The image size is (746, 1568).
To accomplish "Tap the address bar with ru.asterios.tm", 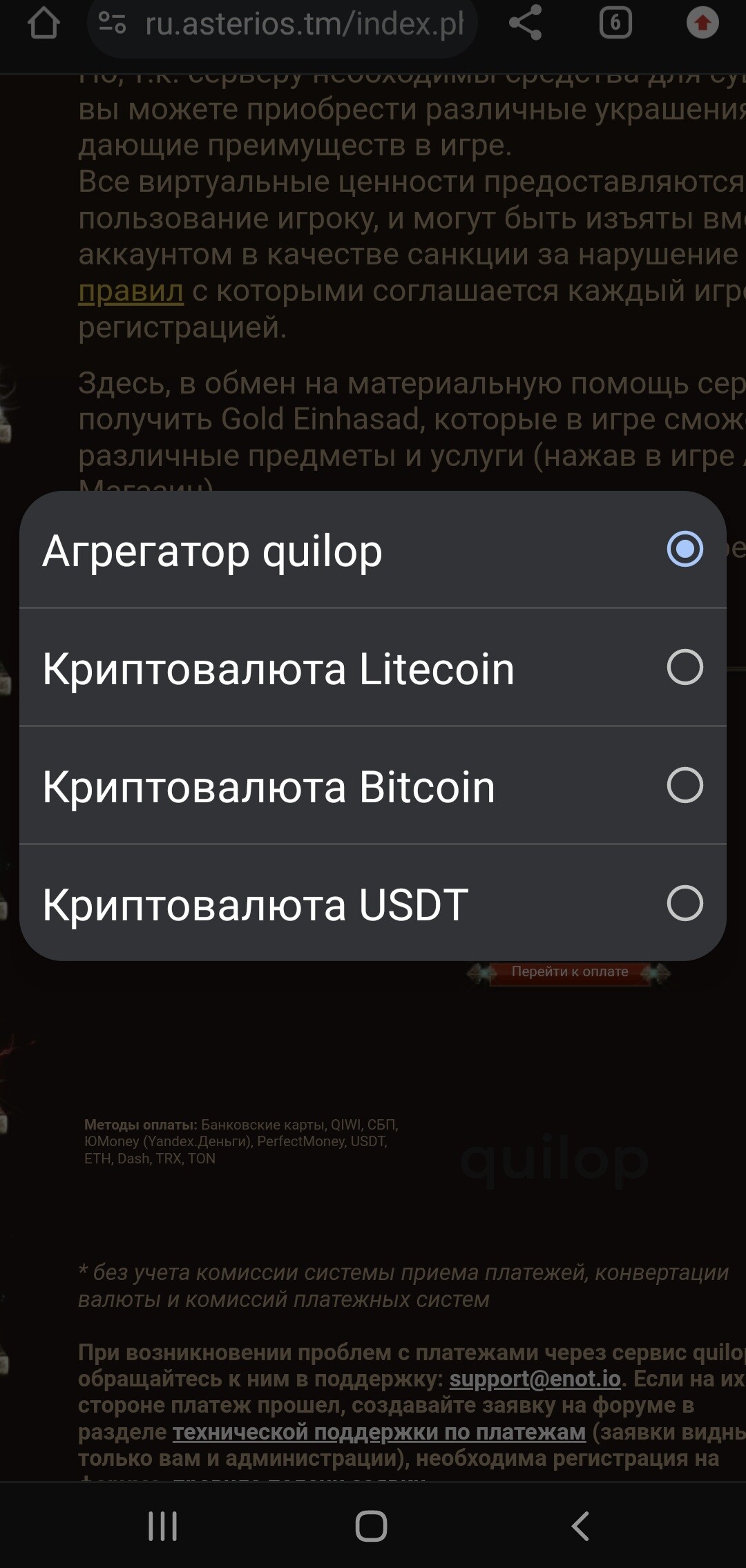I will coord(283,25).
